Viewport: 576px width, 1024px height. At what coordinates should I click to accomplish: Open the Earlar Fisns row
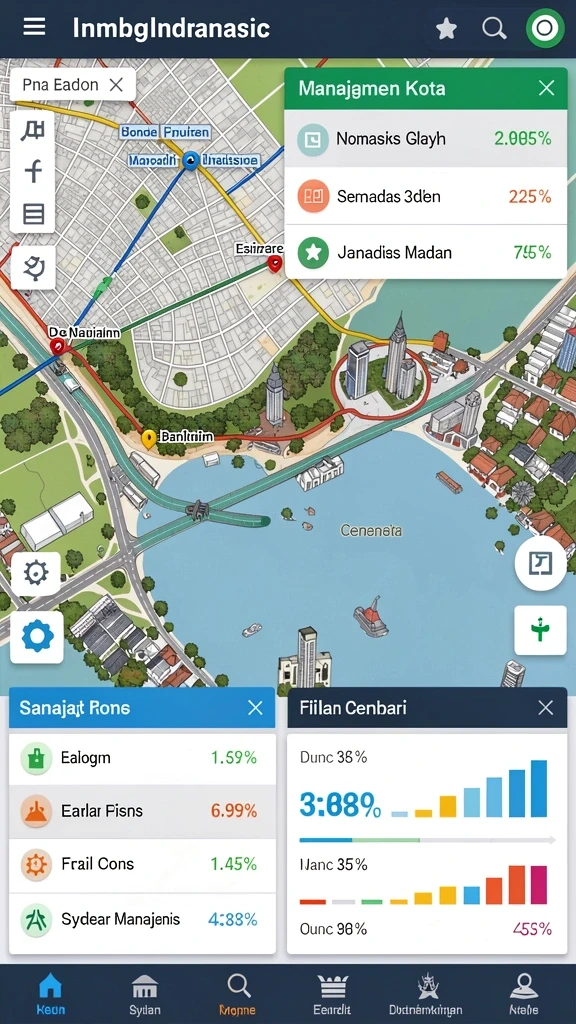(x=142, y=811)
